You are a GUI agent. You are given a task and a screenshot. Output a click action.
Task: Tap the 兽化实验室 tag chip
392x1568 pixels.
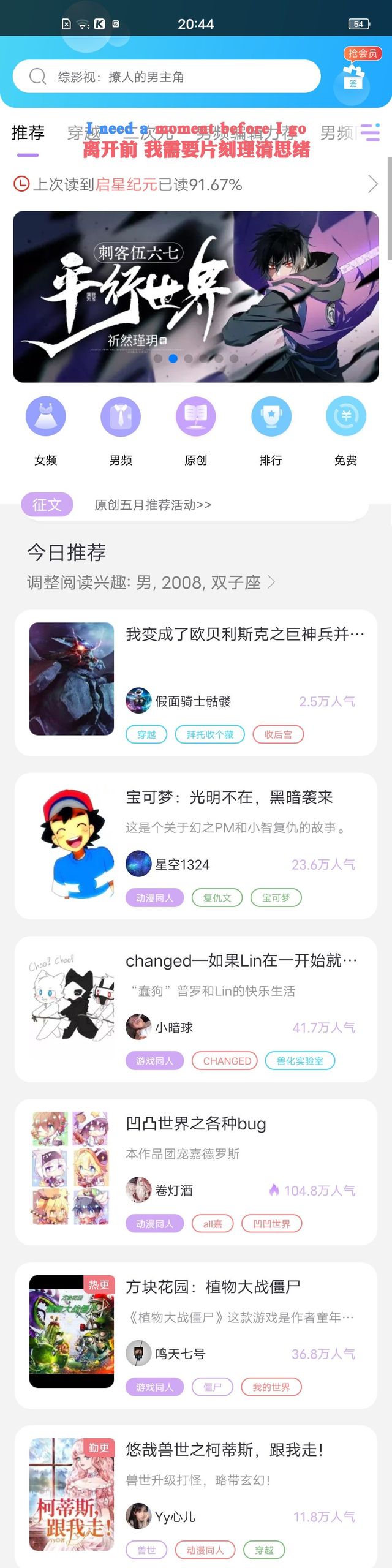(x=300, y=1061)
